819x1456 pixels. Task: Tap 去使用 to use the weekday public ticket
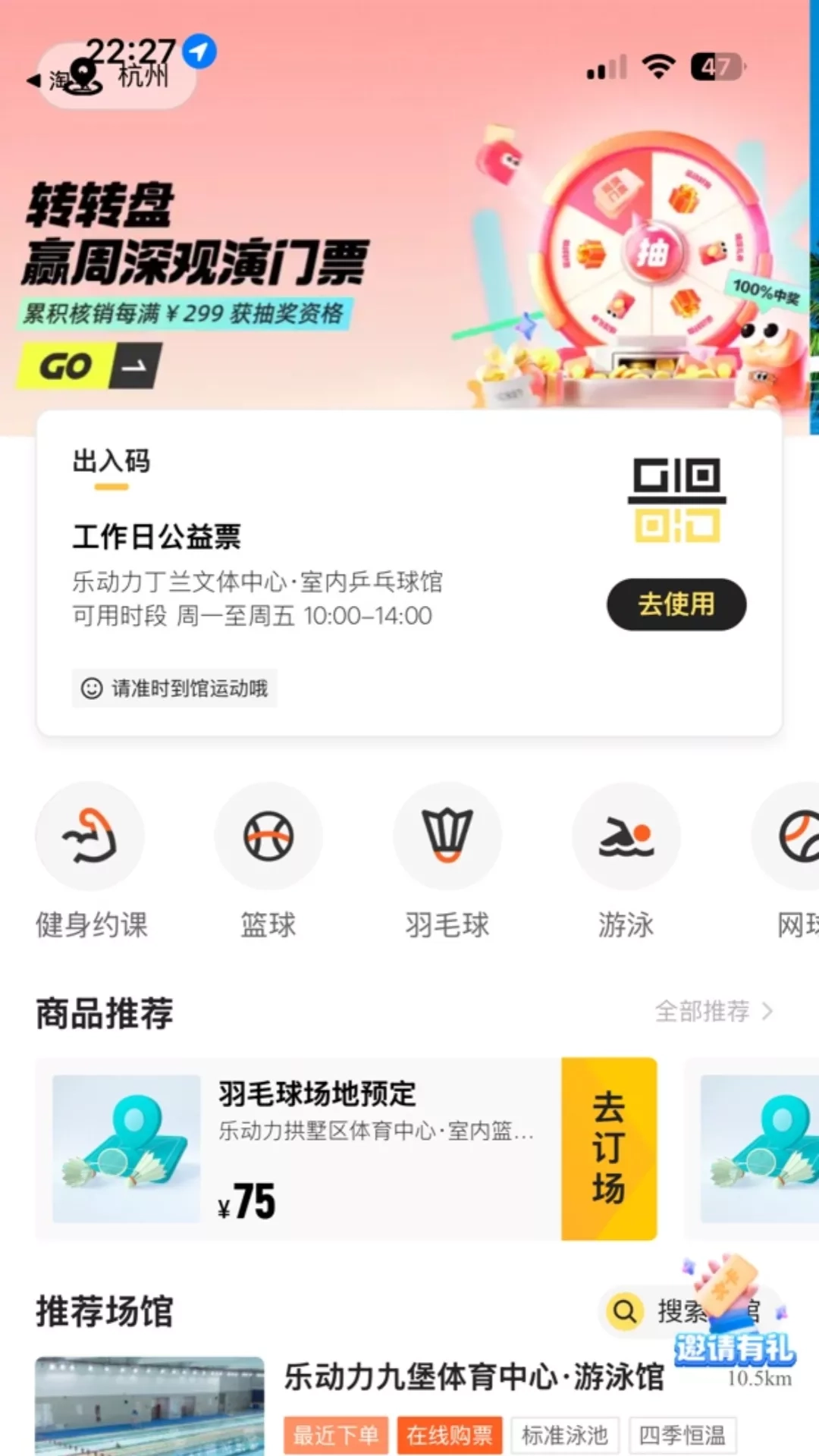coord(676,604)
